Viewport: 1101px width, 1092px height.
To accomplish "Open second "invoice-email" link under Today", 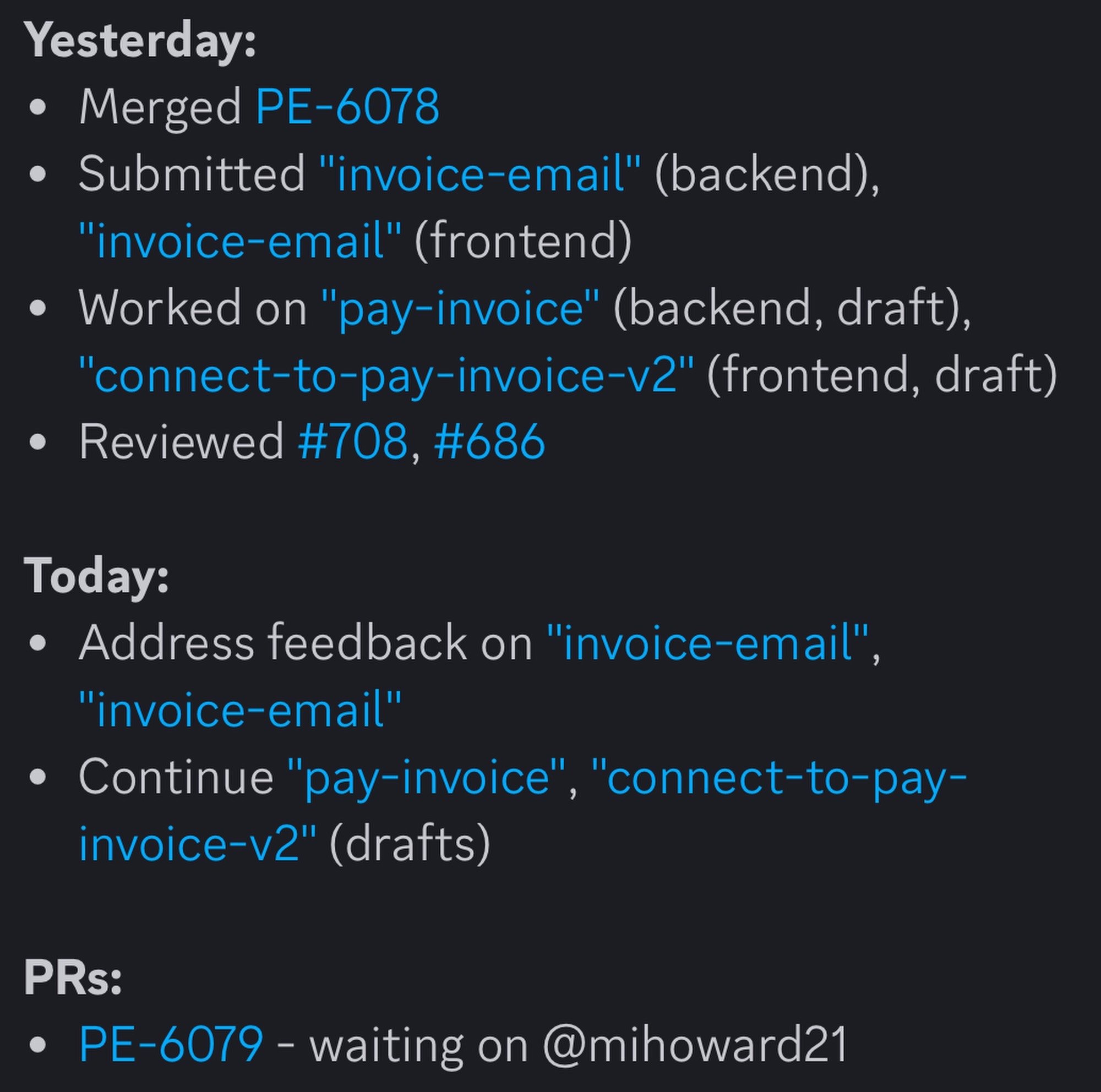I will pos(240,711).
